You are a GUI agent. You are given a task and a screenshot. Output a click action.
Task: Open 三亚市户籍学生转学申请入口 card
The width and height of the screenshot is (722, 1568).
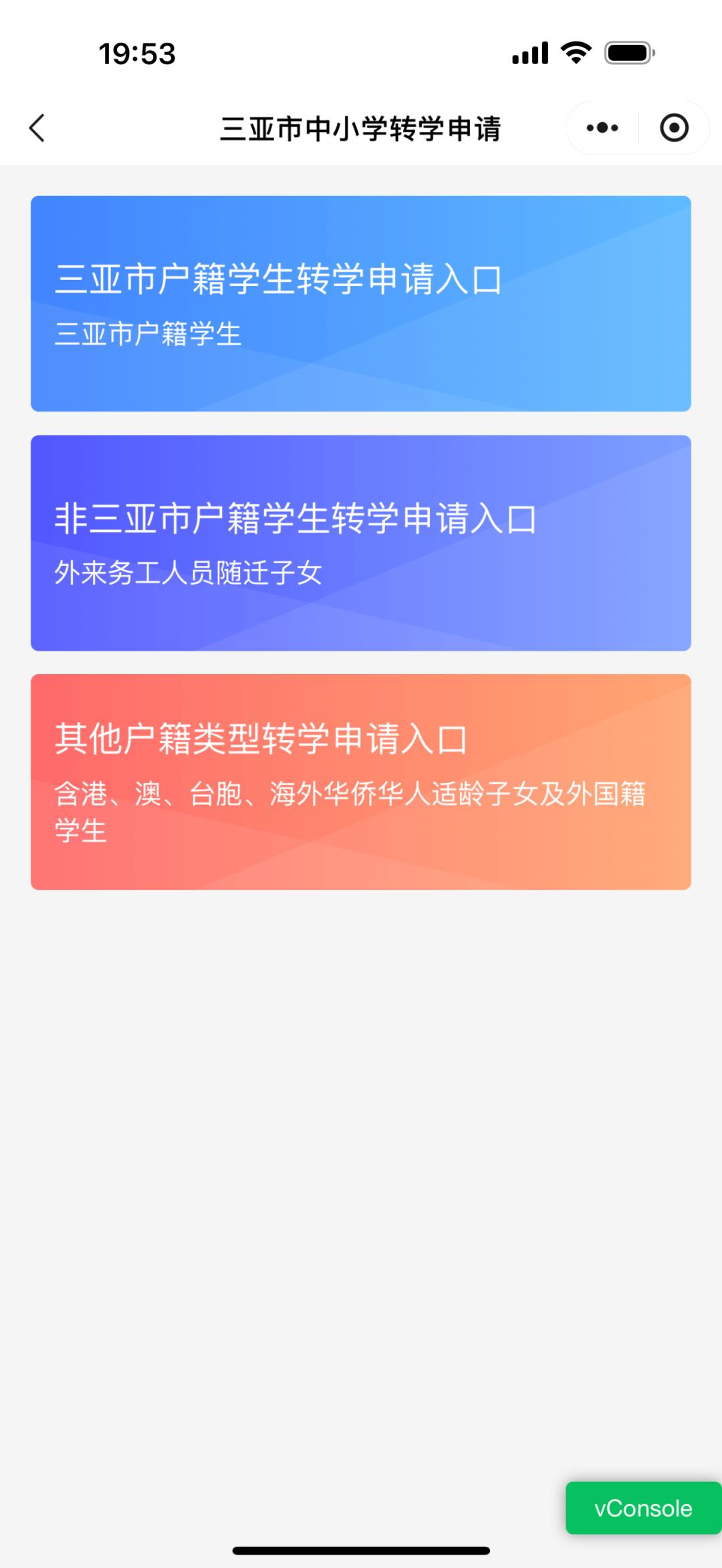coord(361,303)
